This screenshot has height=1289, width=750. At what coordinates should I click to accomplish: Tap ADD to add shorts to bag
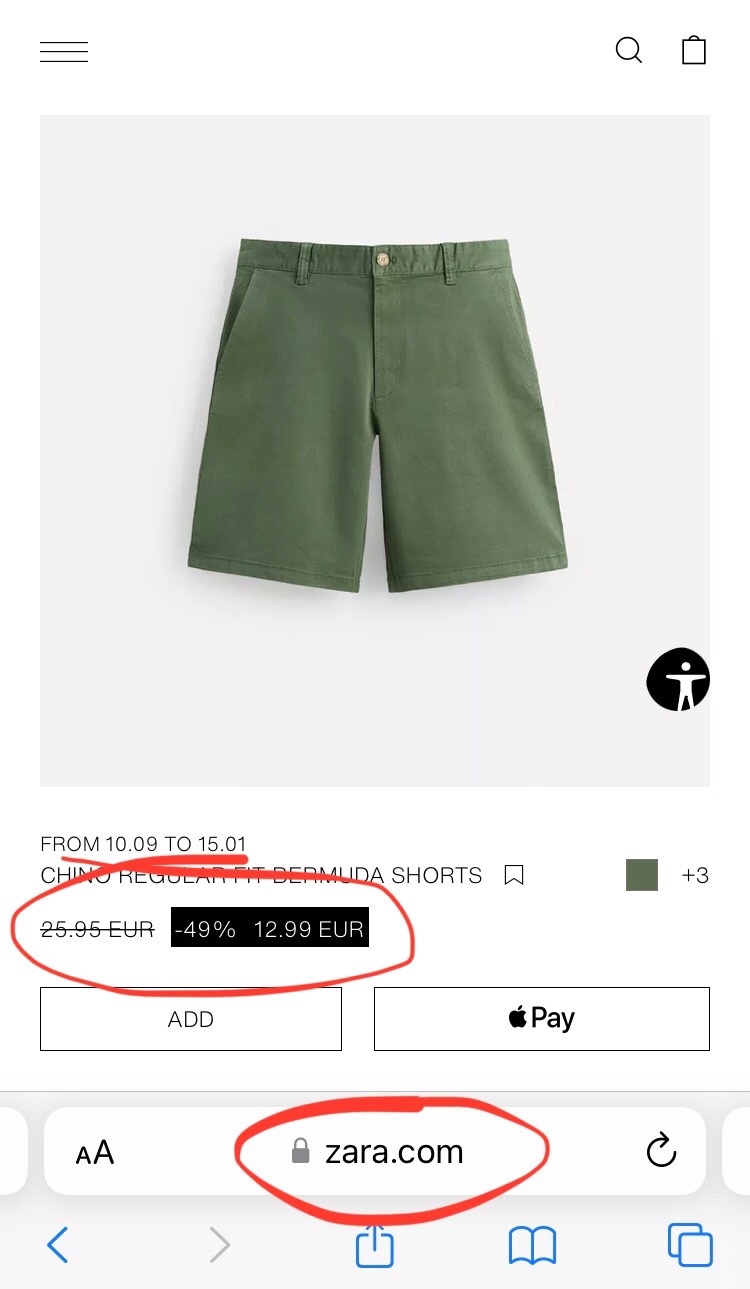[191, 1019]
